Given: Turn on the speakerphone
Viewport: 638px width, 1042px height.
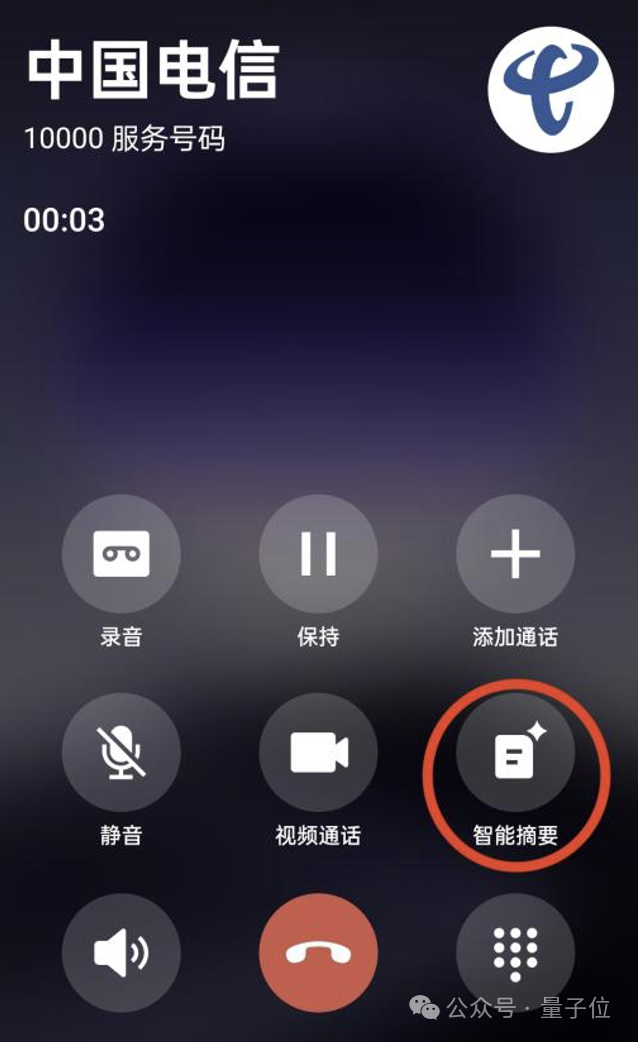Looking at the screenshot, I should coord(121,952).
